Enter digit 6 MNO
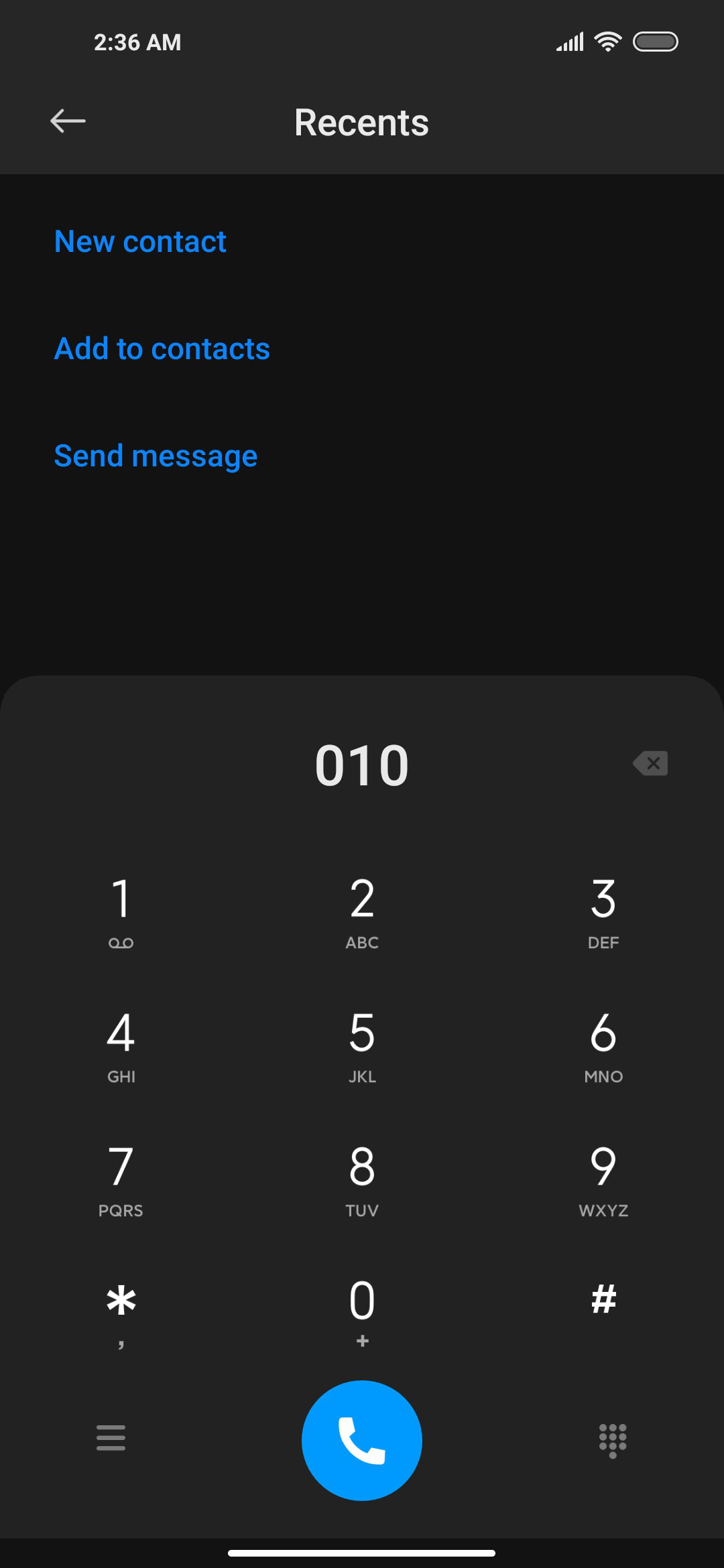The image size is (724, 1568). 603,1047
